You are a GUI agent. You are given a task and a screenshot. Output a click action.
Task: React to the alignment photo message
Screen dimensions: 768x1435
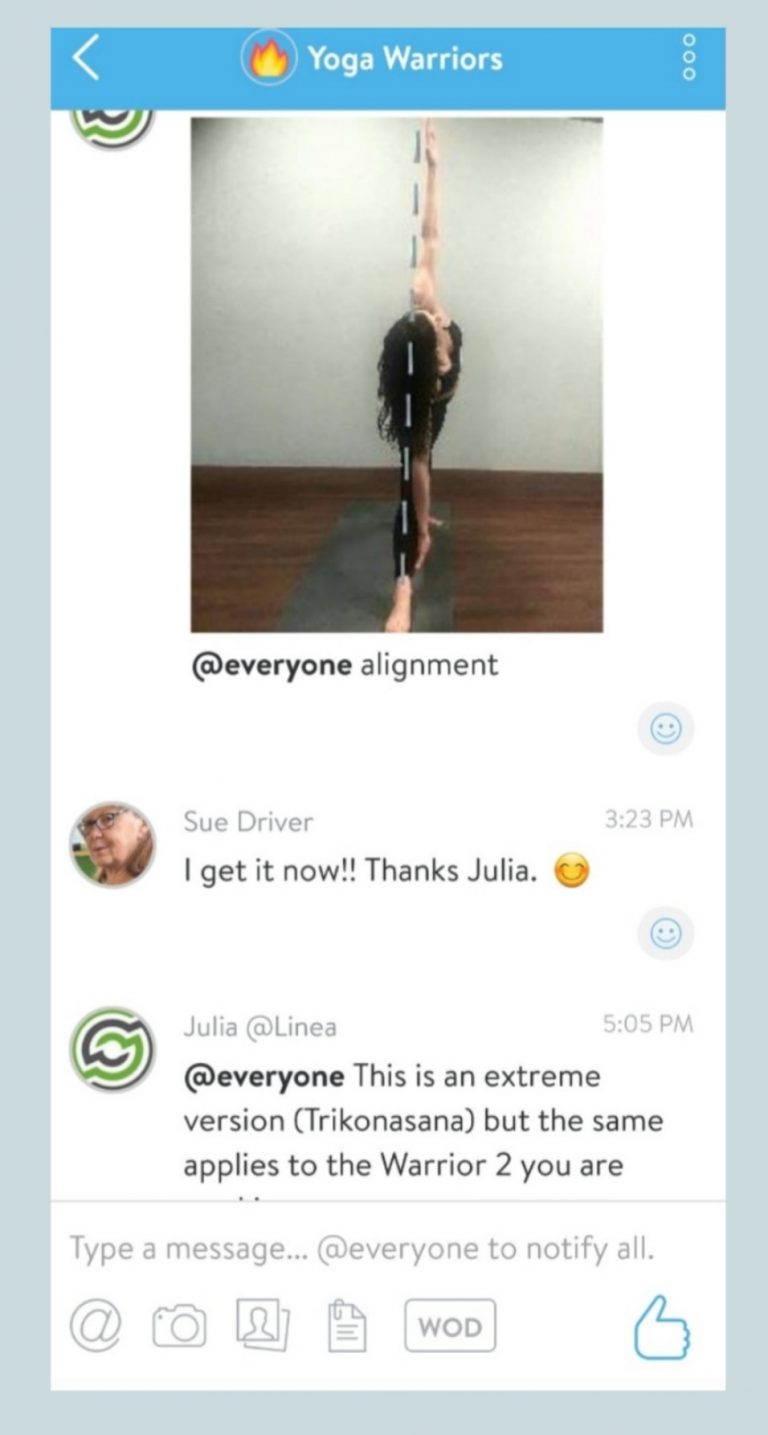click(x=665, y=730)
